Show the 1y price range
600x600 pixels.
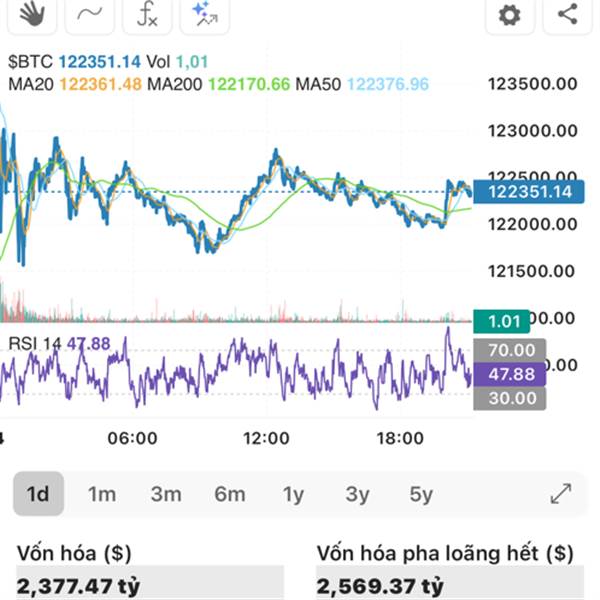click(293, 494)
